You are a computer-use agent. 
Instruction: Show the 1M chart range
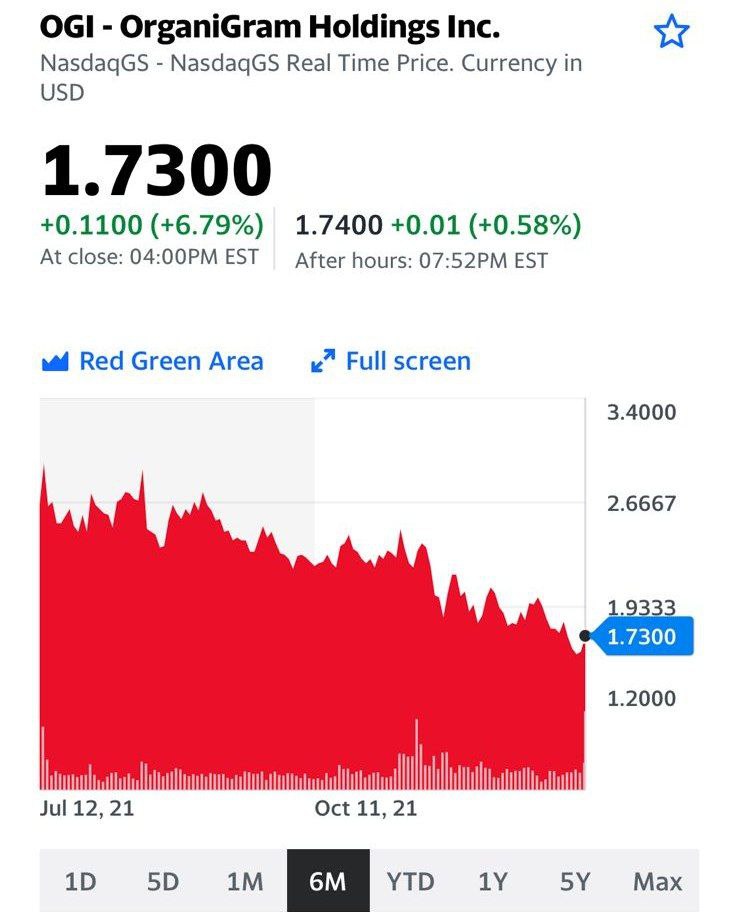tap(244, 881)
